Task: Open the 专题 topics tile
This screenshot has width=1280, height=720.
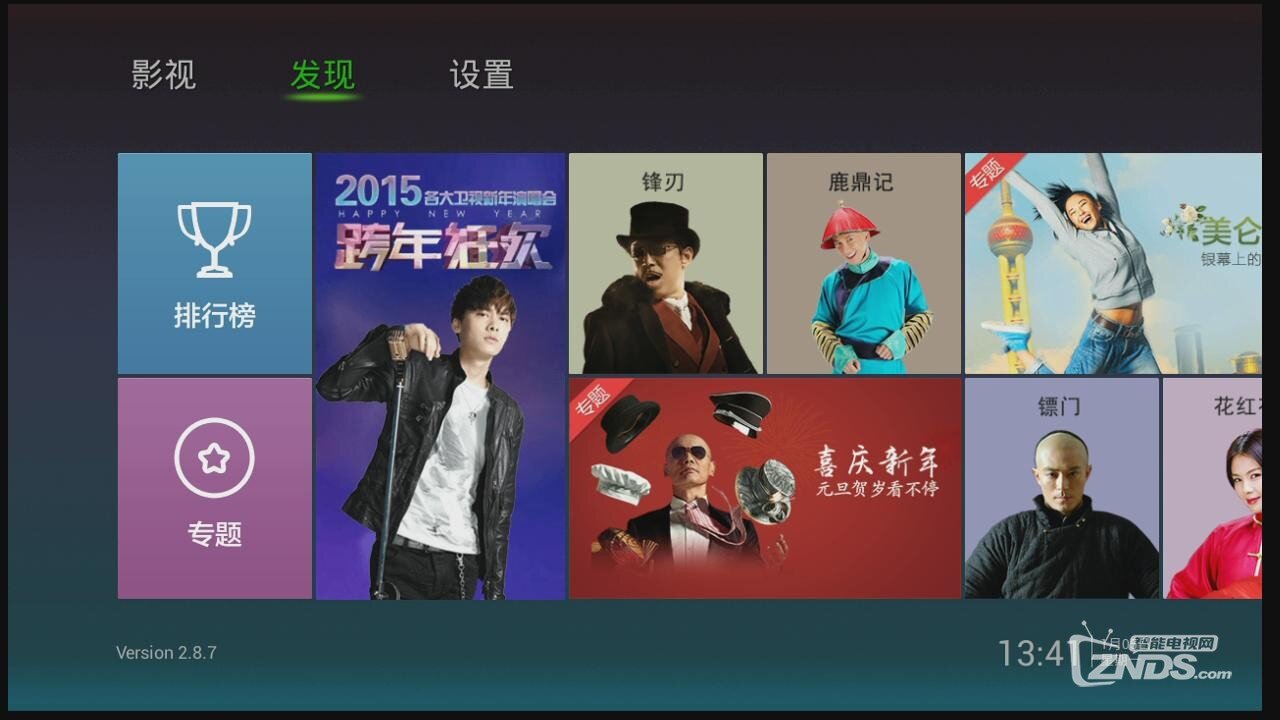Action: pyautogui.click(x=215, y=488)
